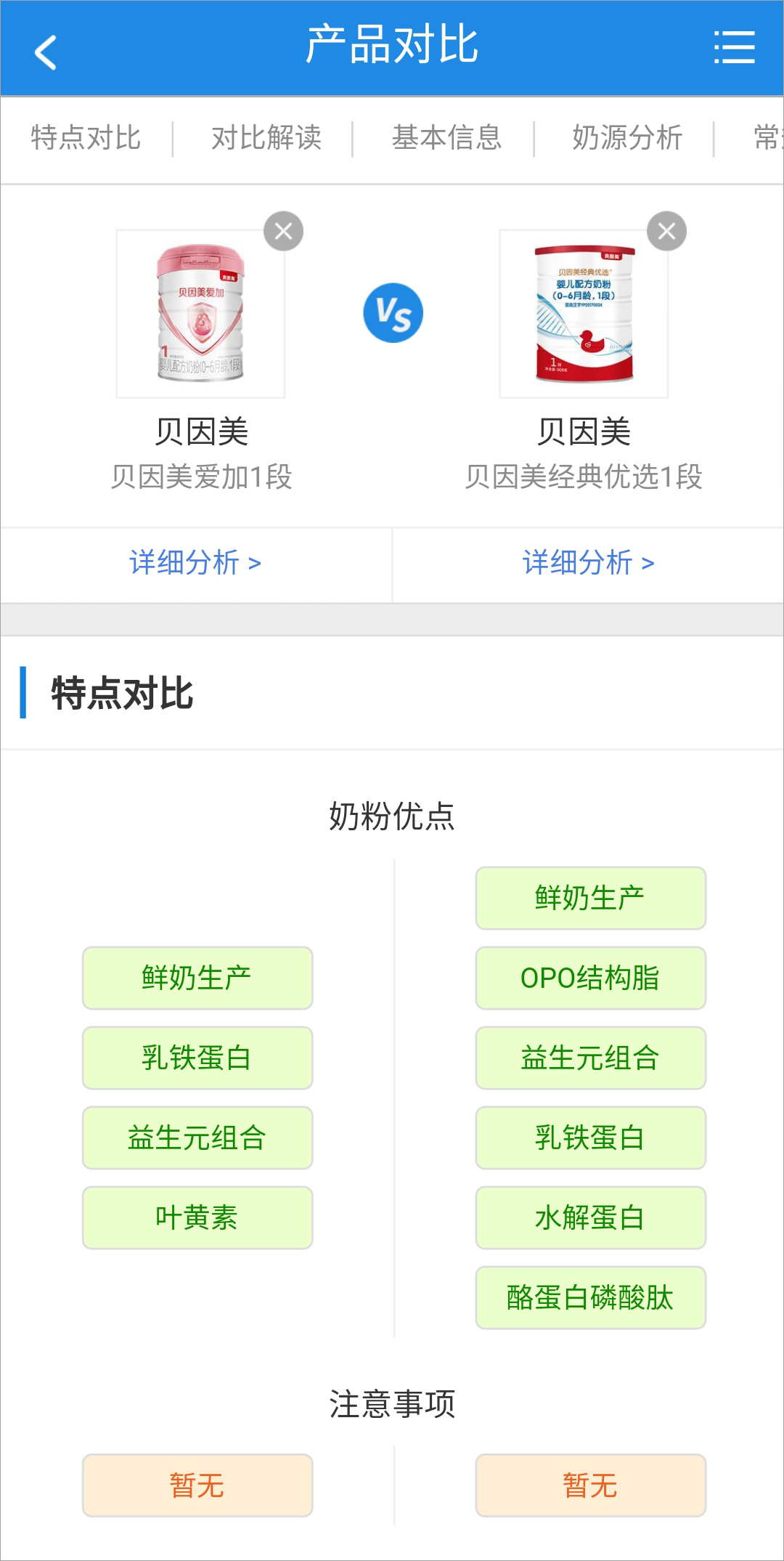Click the 贝因美经典优选 product image
784x1561 pixels.
585,314
